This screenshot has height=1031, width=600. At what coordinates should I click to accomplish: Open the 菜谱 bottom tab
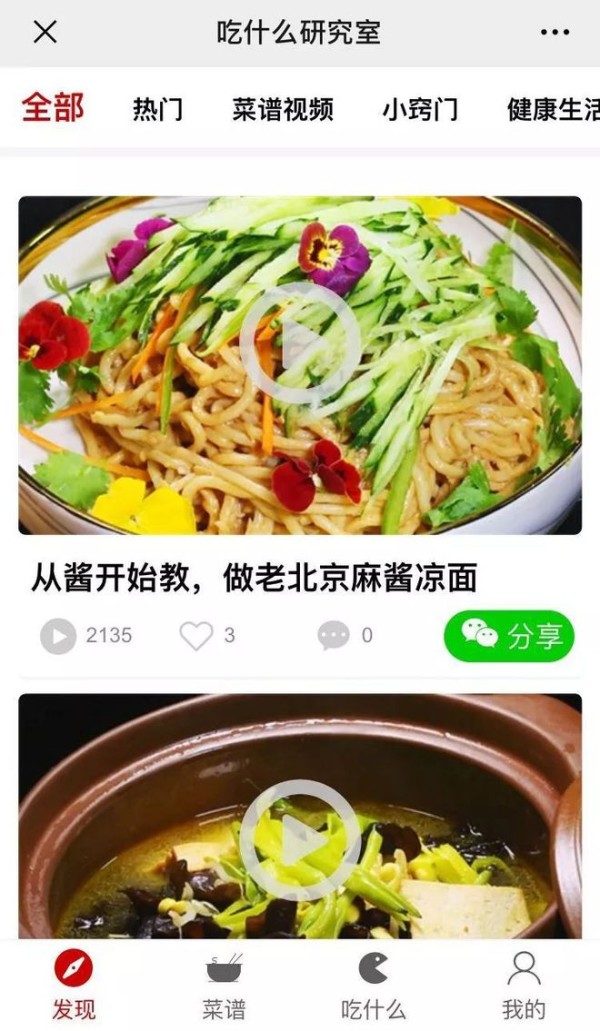[224, 983]
